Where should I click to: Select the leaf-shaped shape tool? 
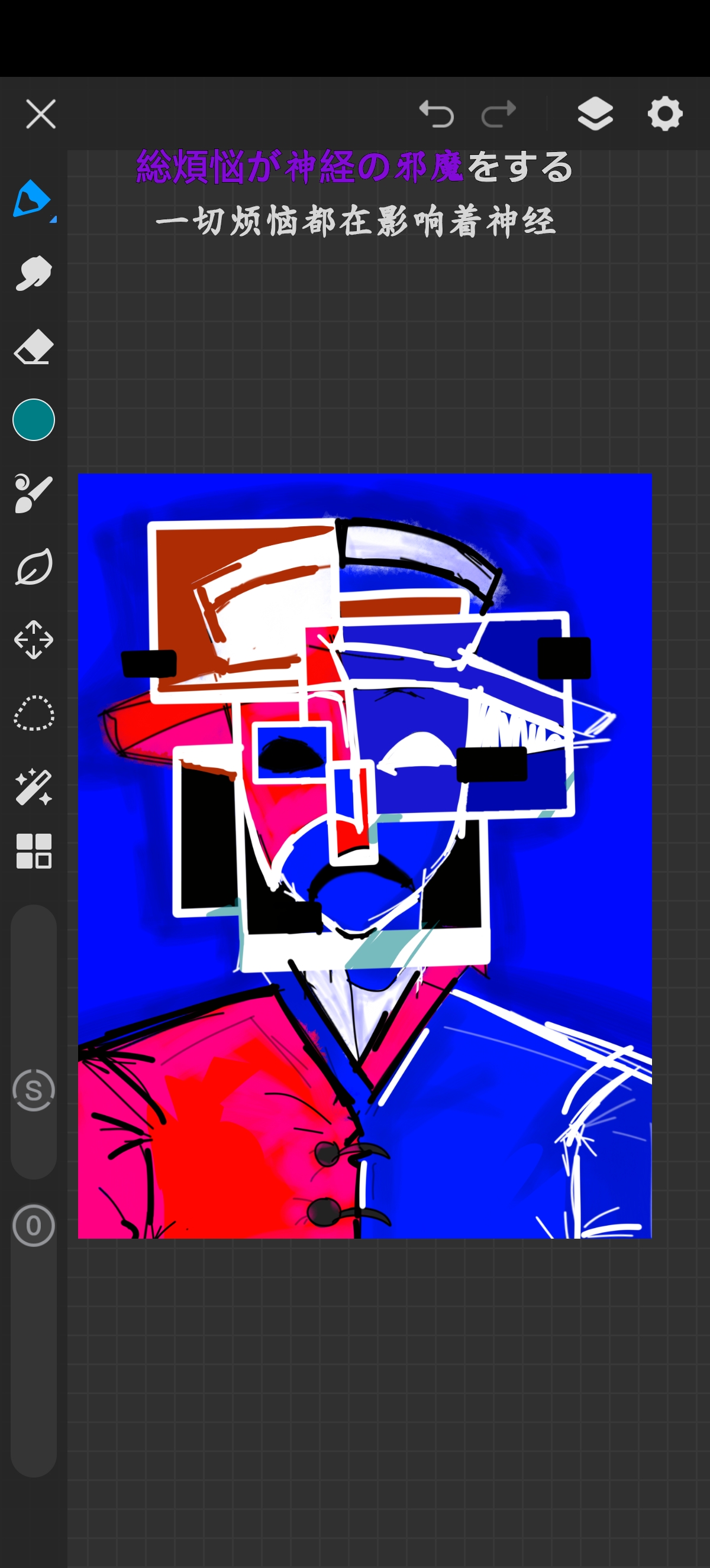coord(34,566)
